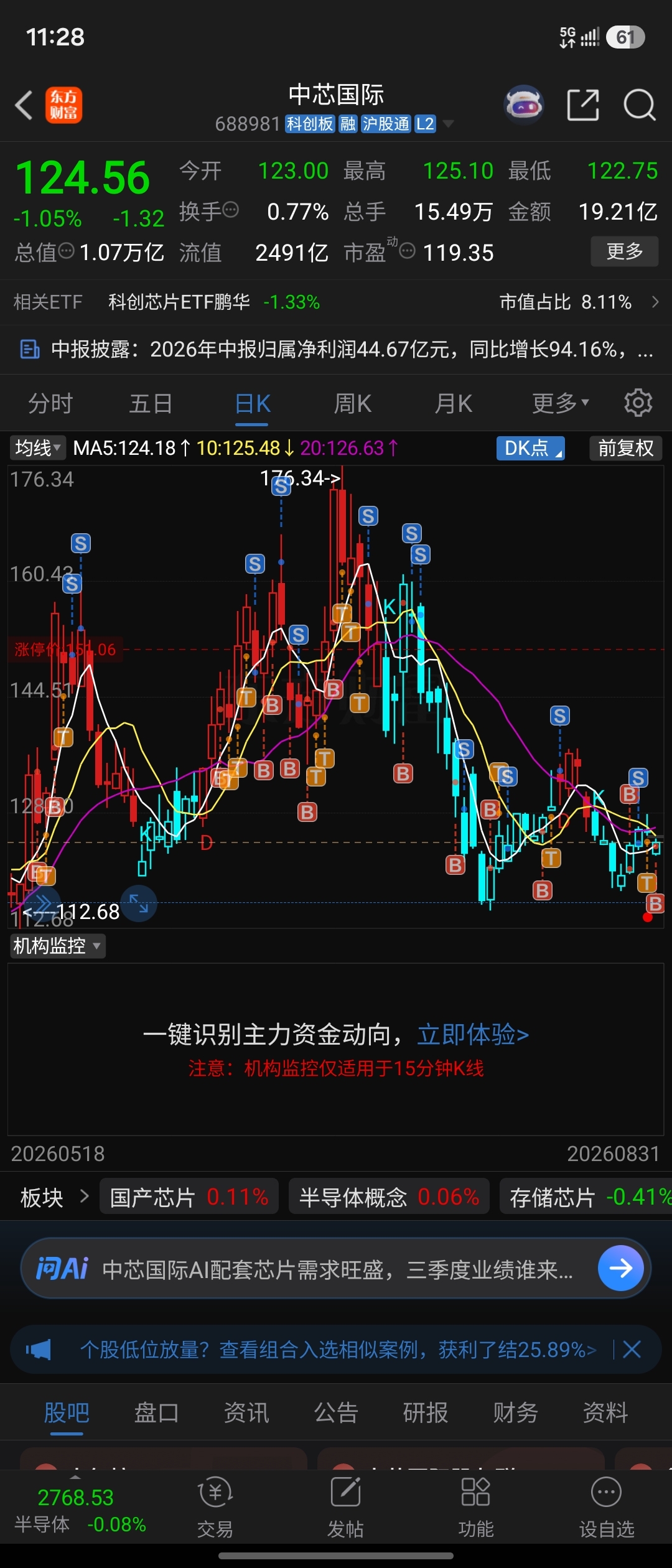Open the 国产芯片 sector chip
The image size is (672, 1568).
coord(189,1197)
